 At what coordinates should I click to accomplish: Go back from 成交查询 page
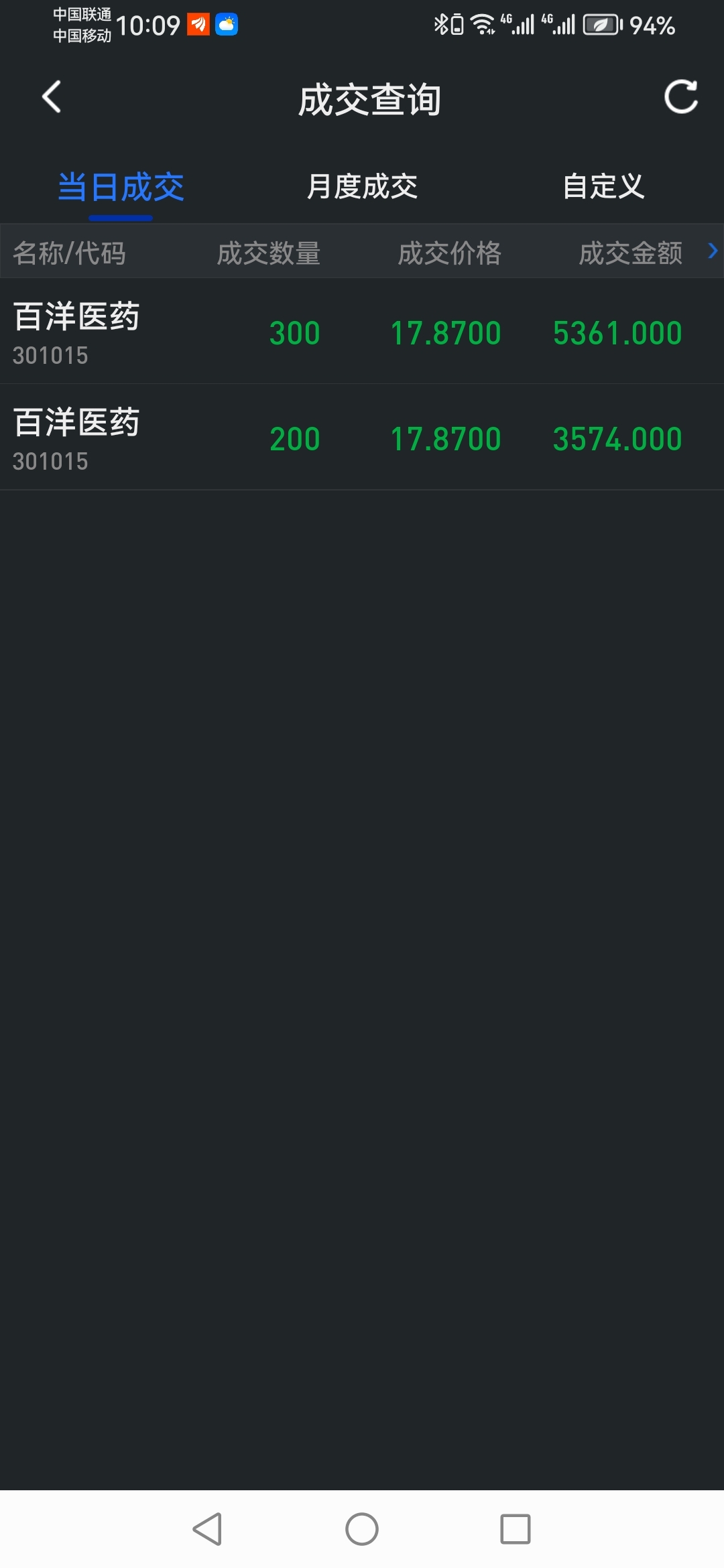pyautogui.click(x=52, y=97)
